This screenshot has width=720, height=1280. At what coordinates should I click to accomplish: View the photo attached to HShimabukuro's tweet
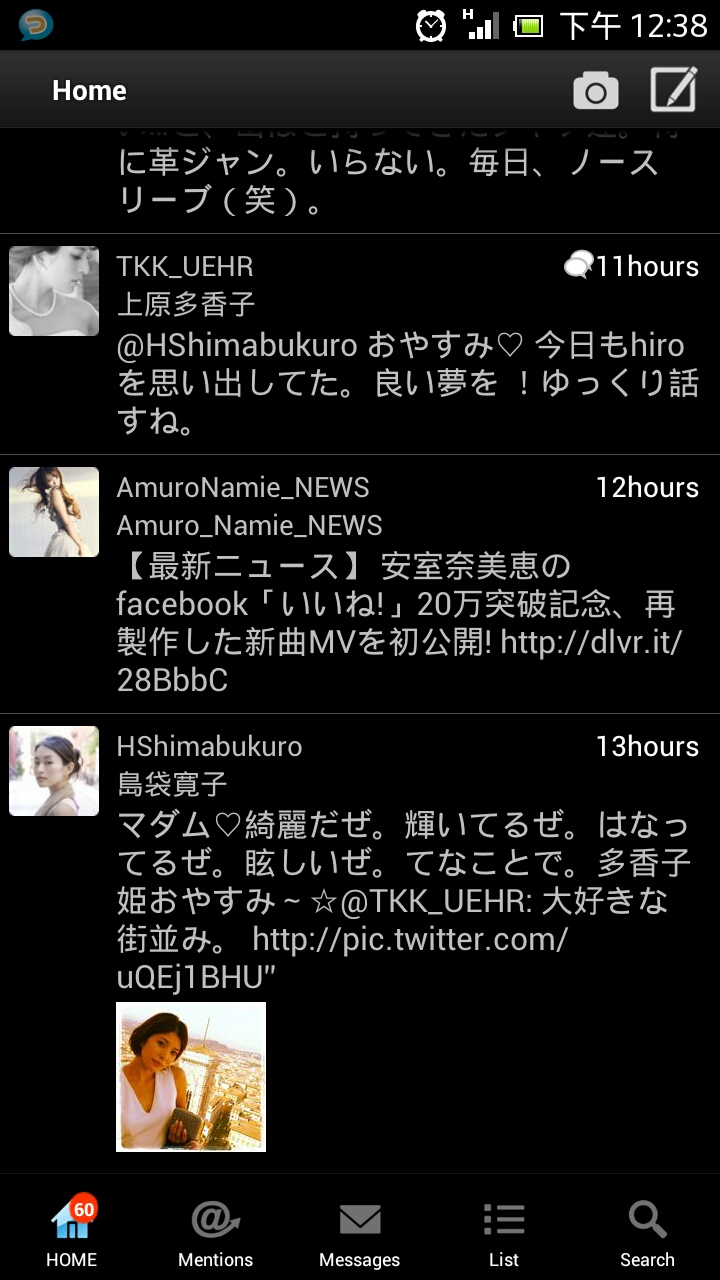(x=191, y=1077)
